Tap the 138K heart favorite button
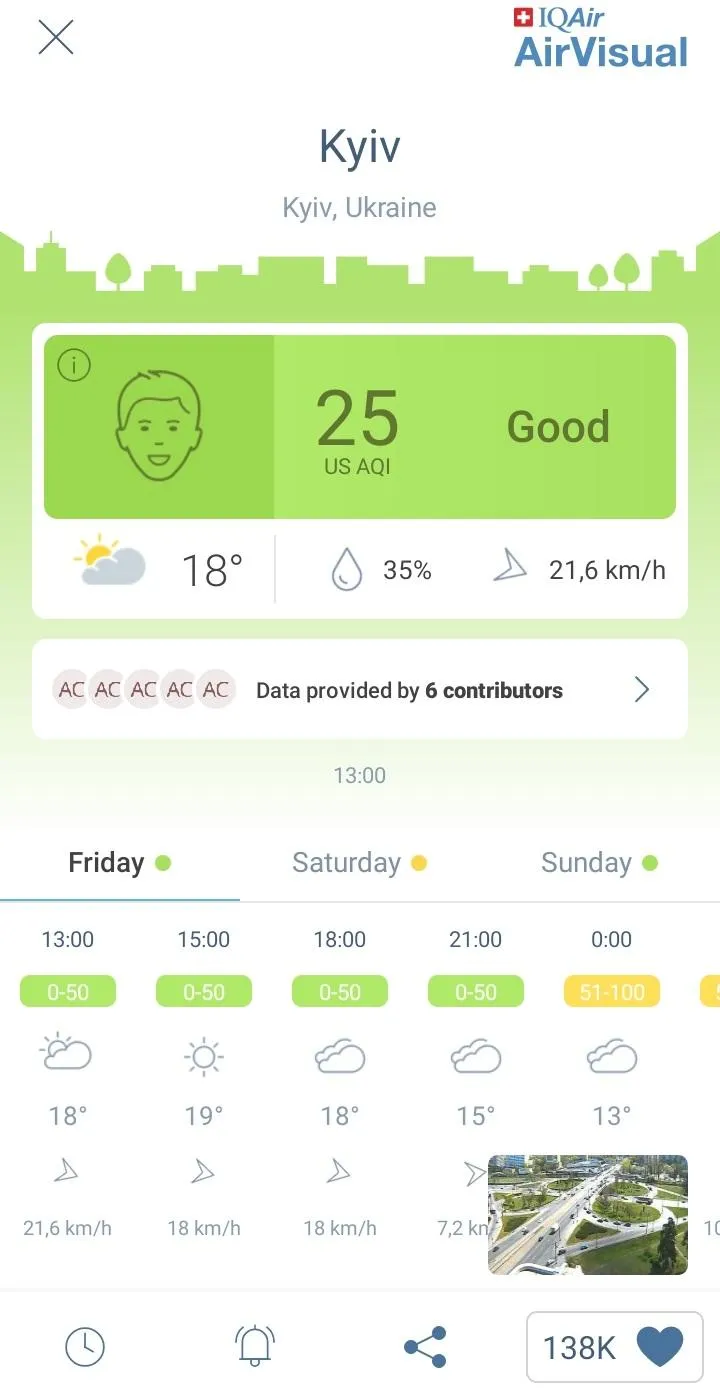The height and width of the screenshot is (1398, 720). click(x=614, y=1347)
